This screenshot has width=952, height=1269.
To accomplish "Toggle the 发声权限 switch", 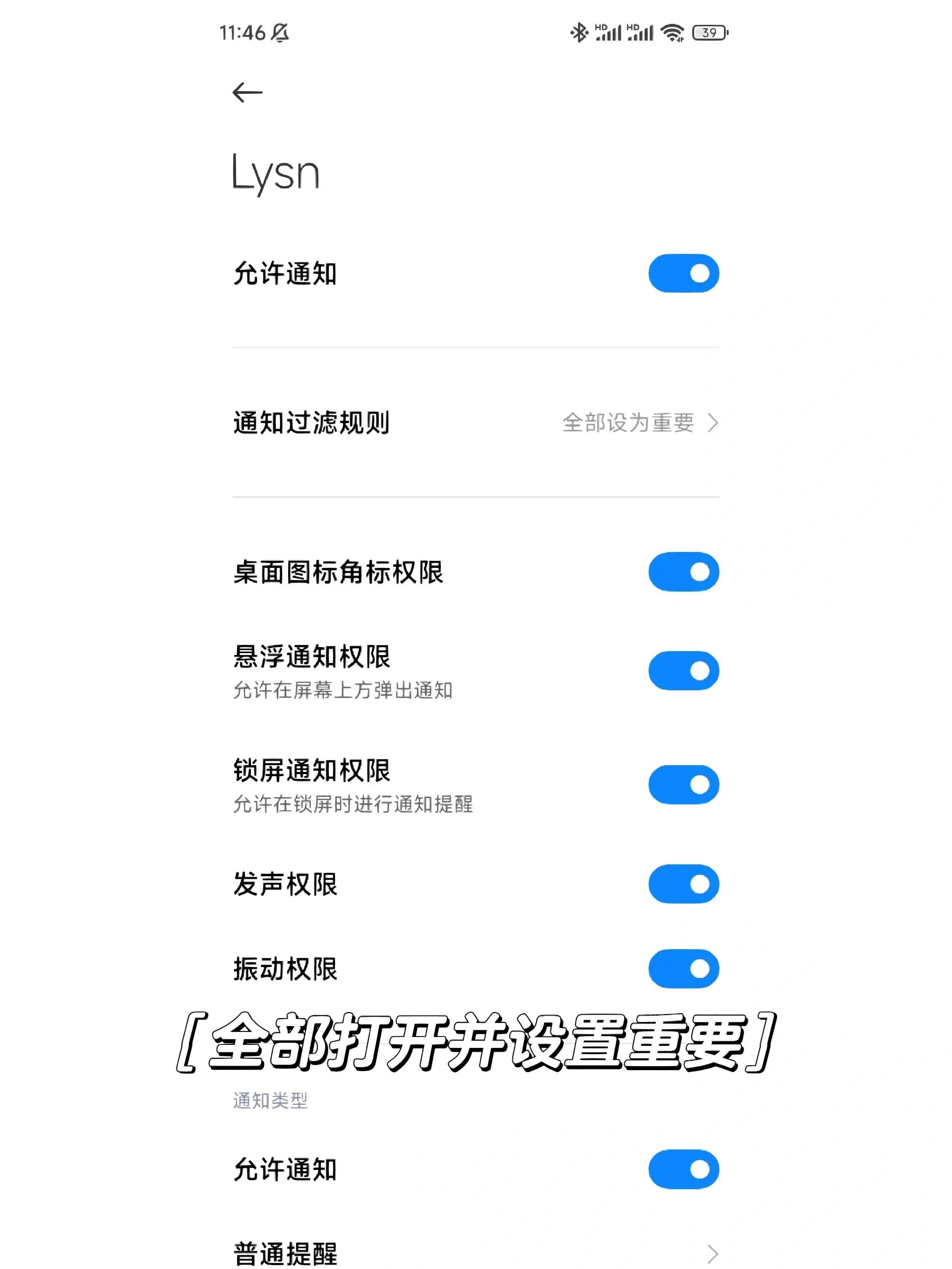I will [684, 884].
